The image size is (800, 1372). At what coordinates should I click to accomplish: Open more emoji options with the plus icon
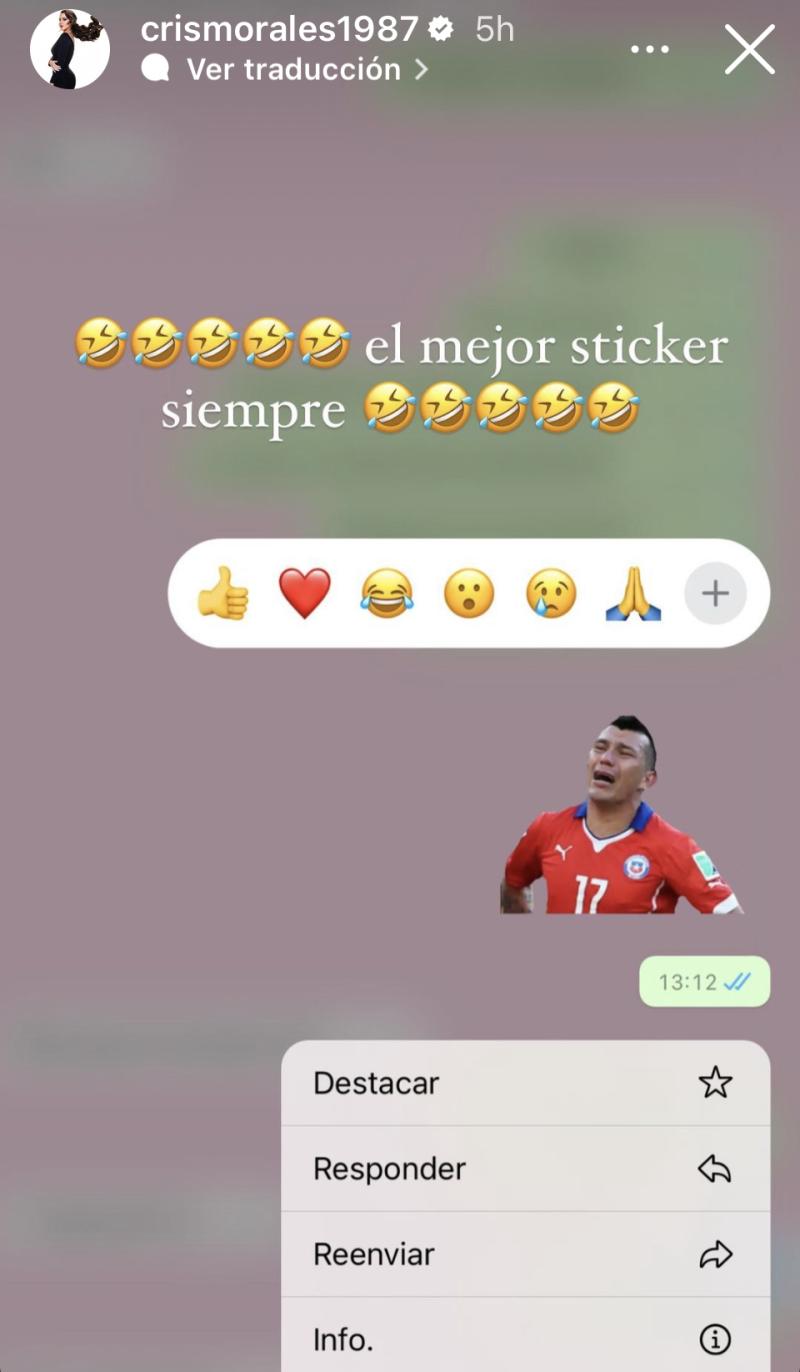click(x=714, y=592)
